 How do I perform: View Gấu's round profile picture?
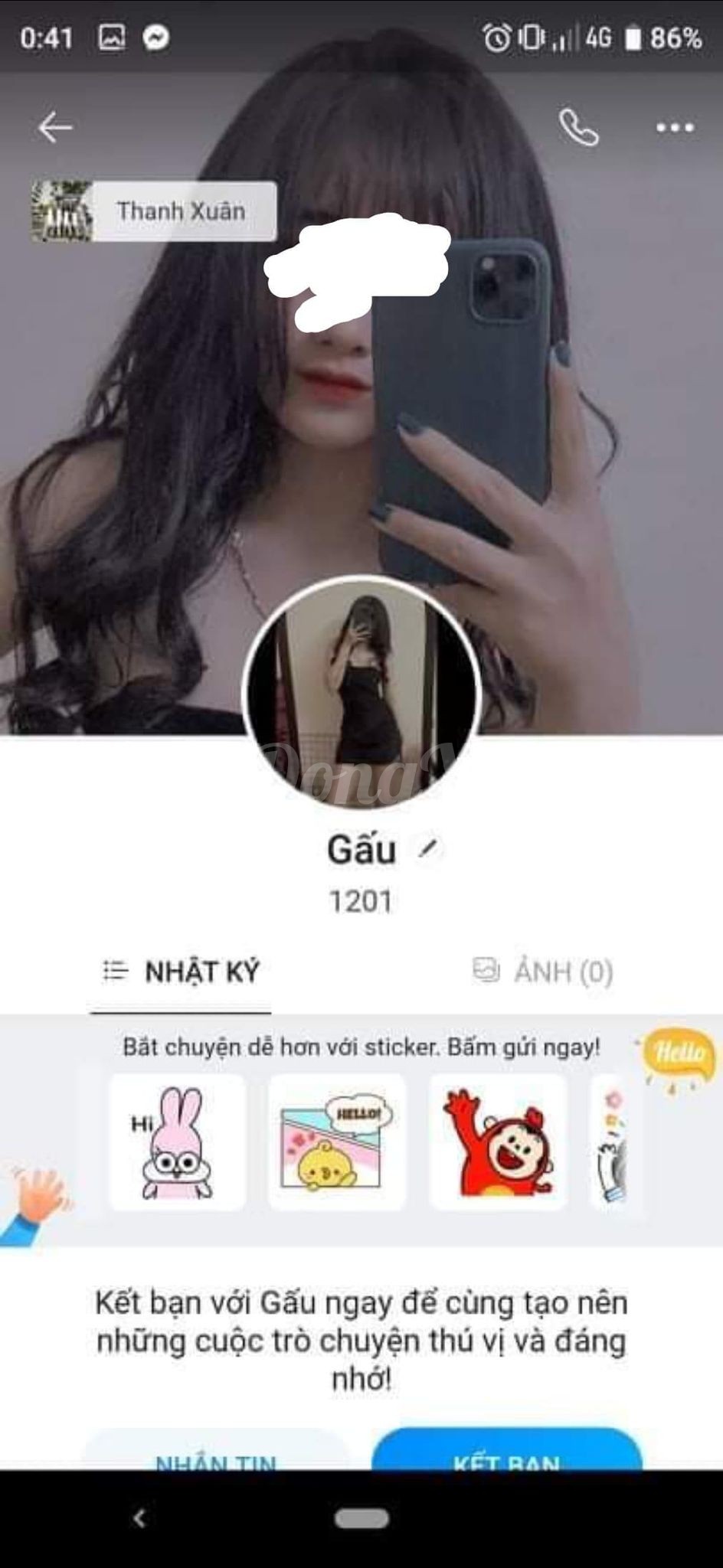coord(361,691)
